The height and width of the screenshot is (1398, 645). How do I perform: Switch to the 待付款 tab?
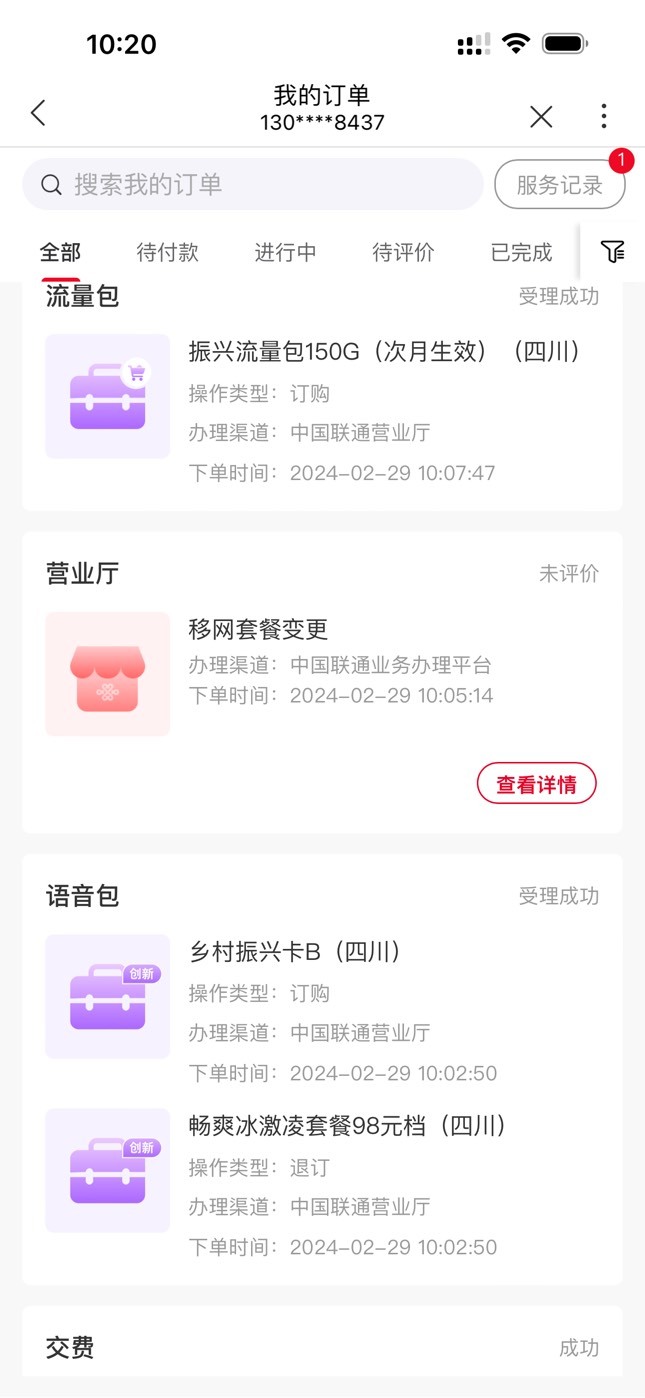(167, 252)
